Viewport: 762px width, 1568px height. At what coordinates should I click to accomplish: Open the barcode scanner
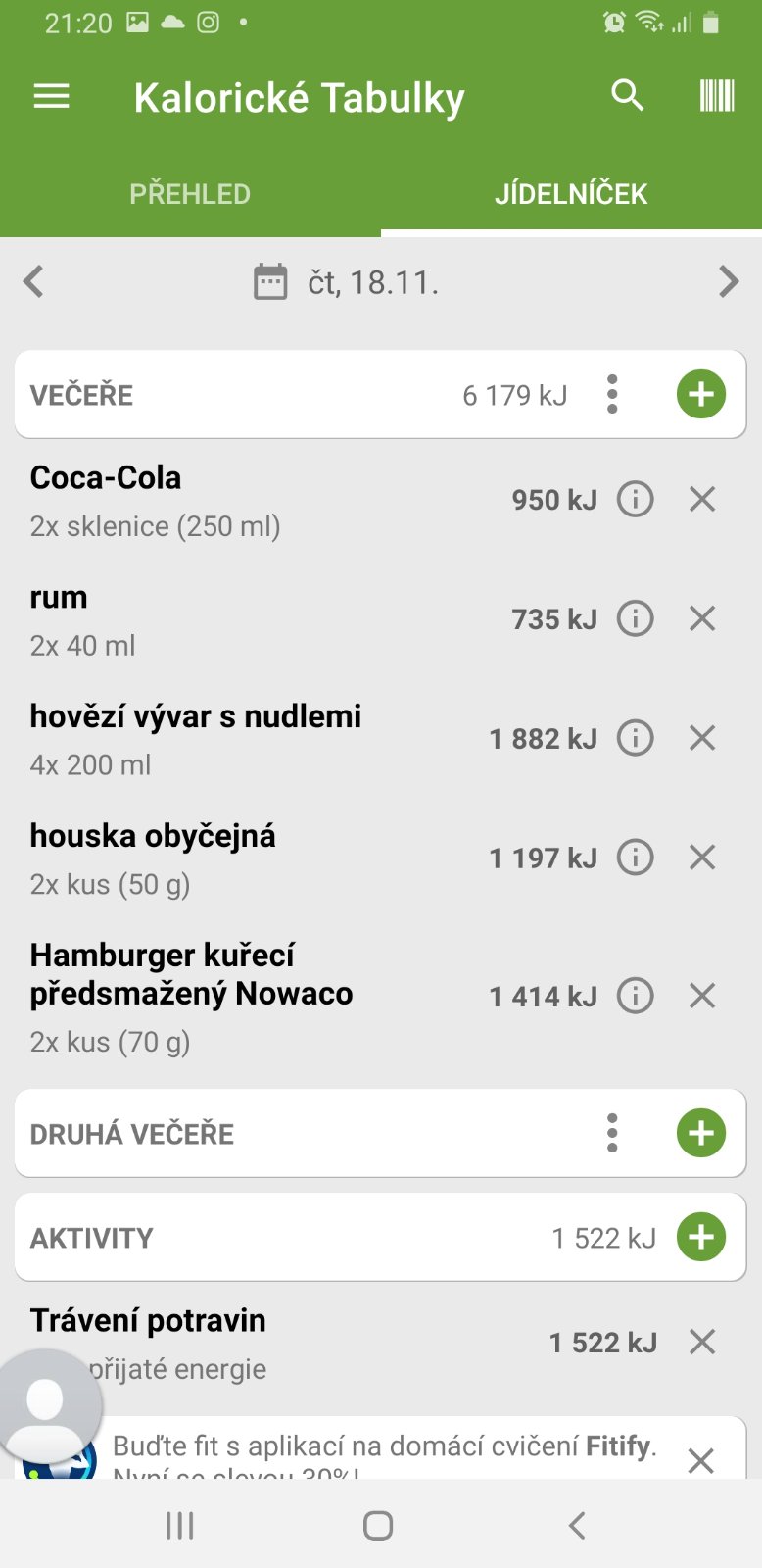pyautogui.click(x=716, y=96)
